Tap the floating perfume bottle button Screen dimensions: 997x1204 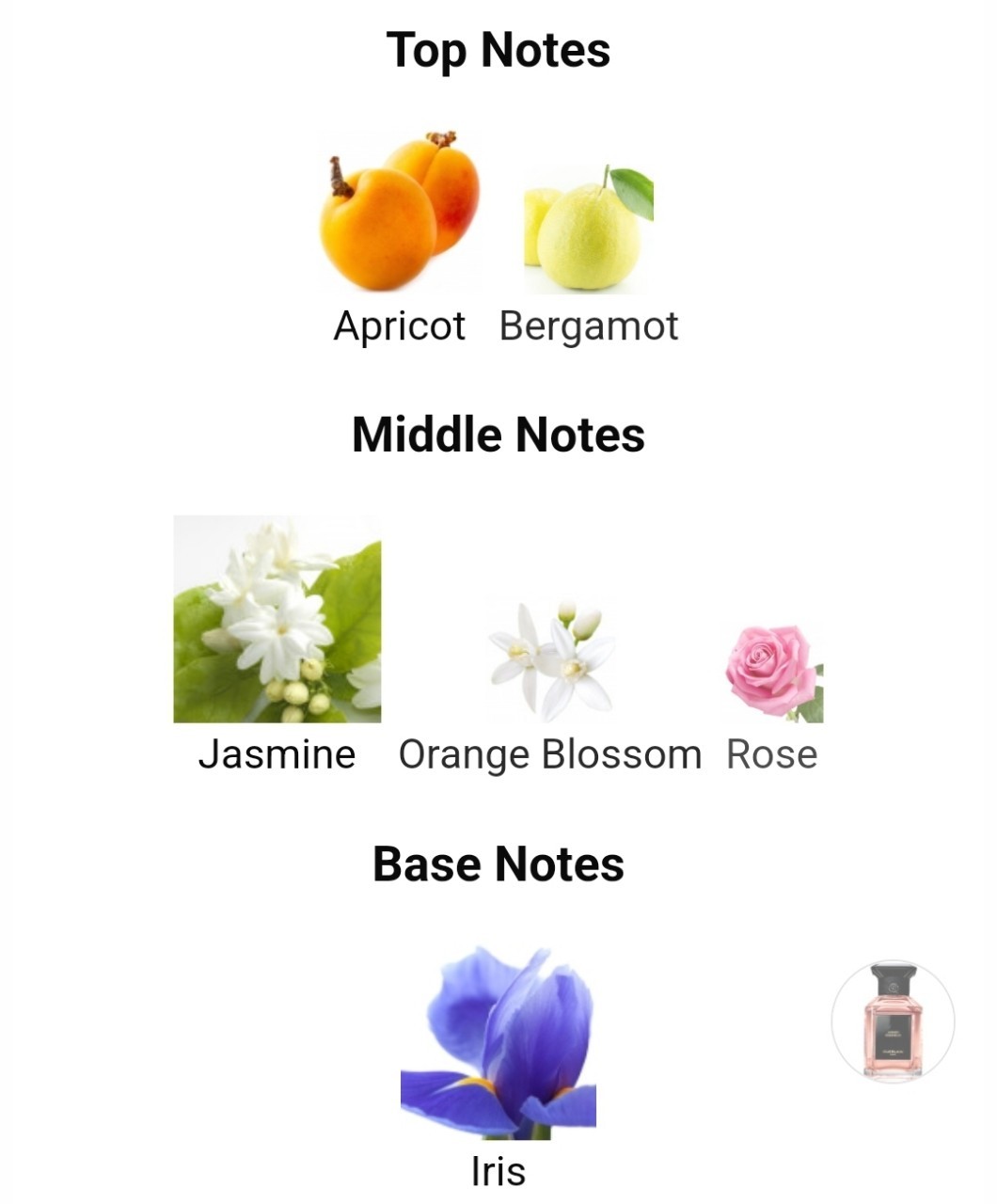point(893,1021)
